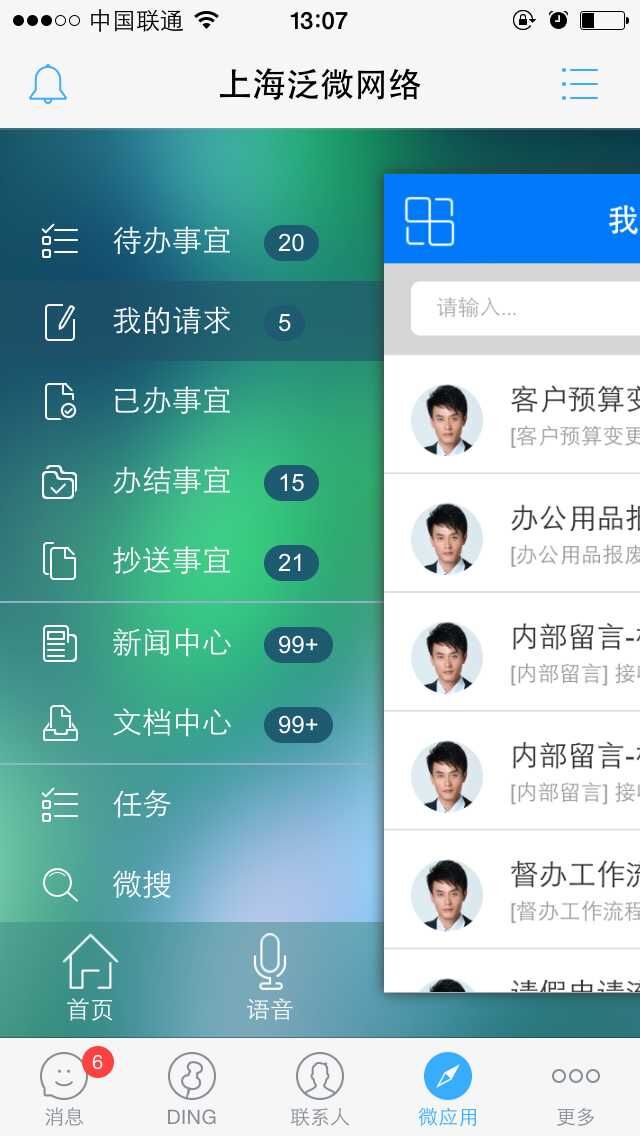Open 微搜 search
Image resolution: width=640 pixels, height=1136 pixels.
(x=142, y=884)
